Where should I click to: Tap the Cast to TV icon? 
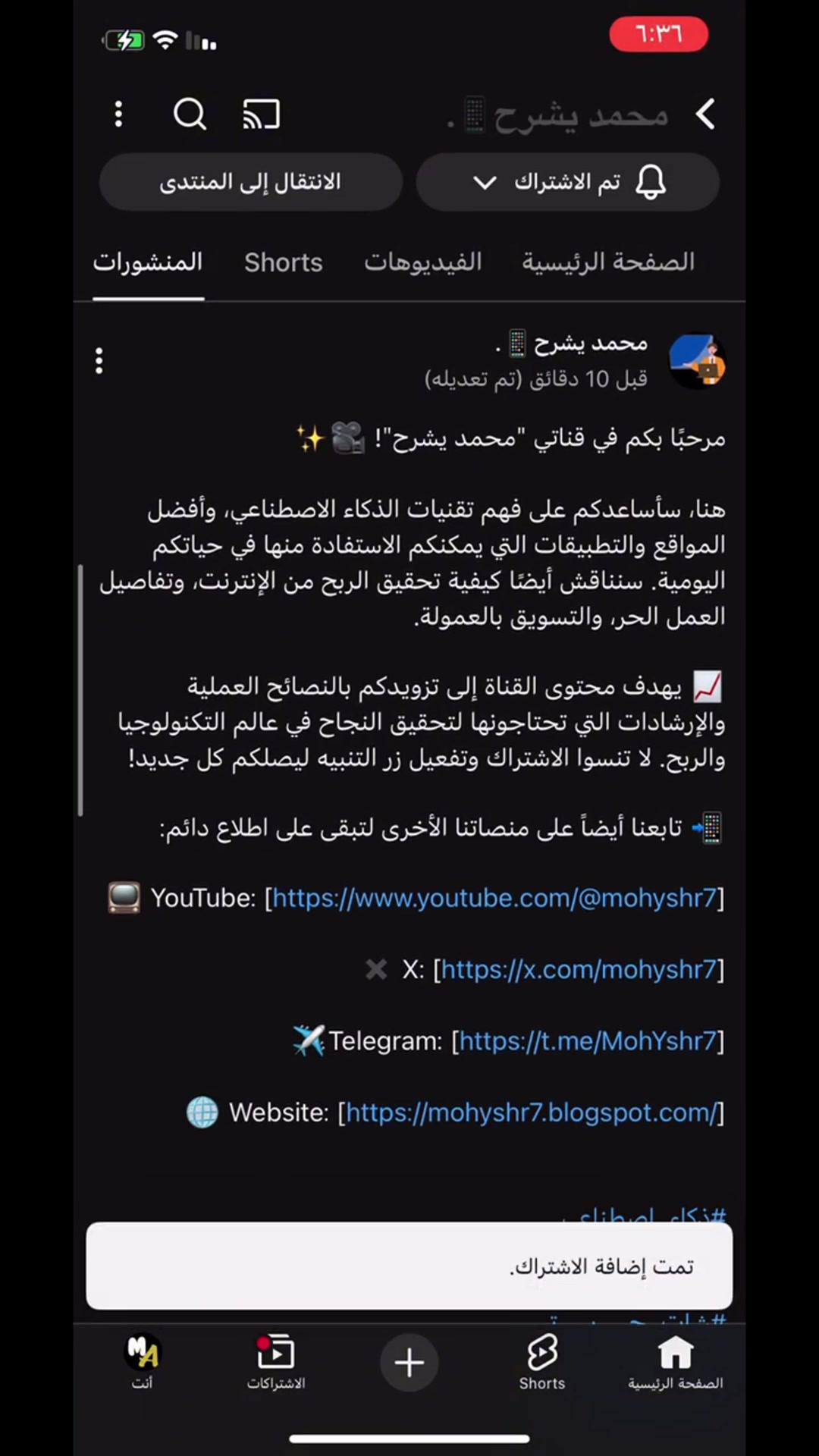pos(261,114)
